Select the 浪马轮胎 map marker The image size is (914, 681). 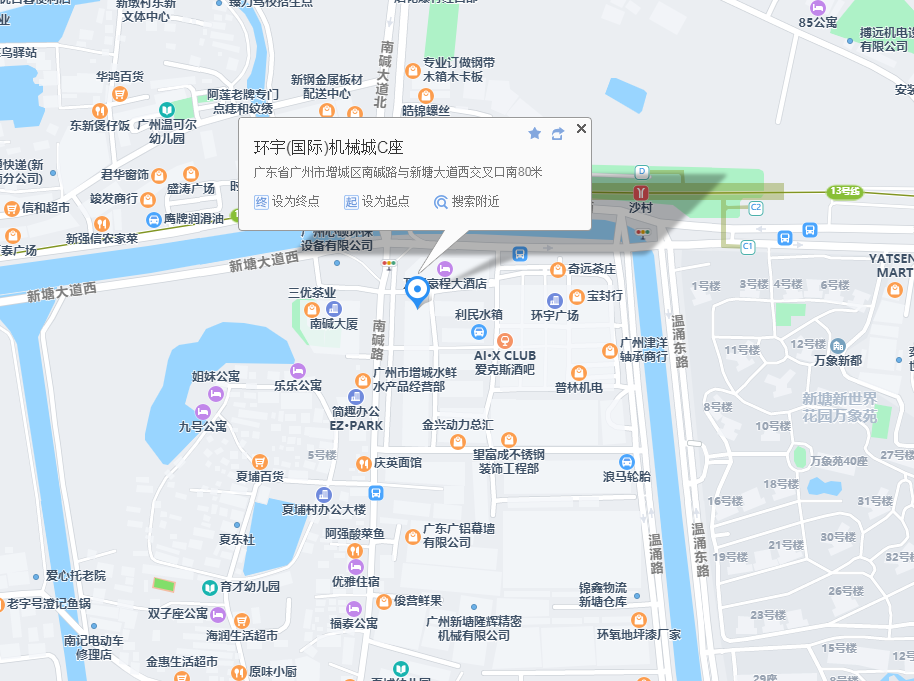(626, 461)
